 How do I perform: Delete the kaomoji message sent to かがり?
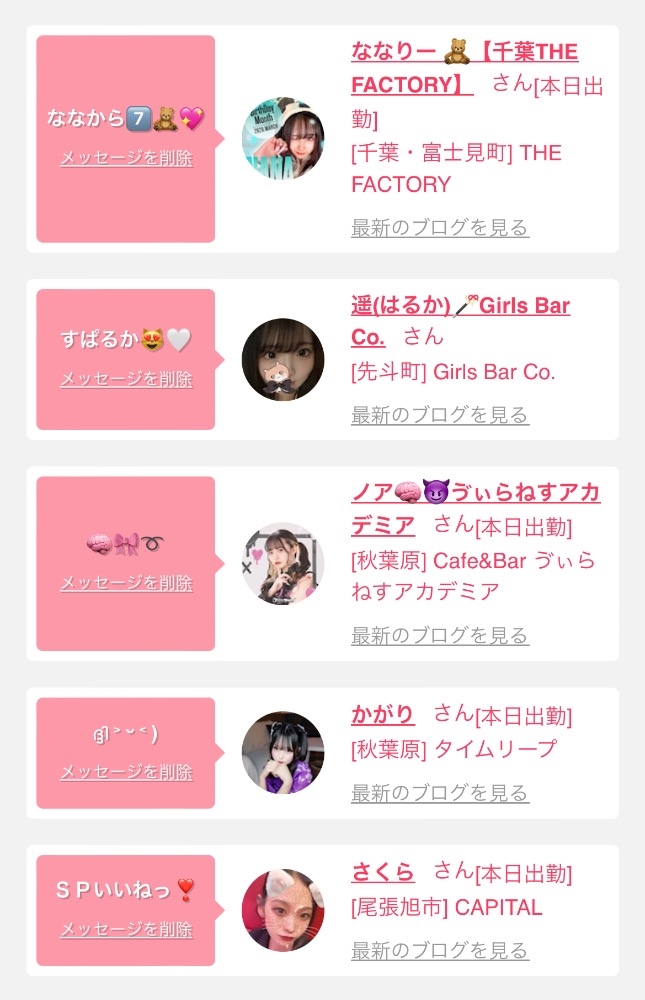pos(126,772)
